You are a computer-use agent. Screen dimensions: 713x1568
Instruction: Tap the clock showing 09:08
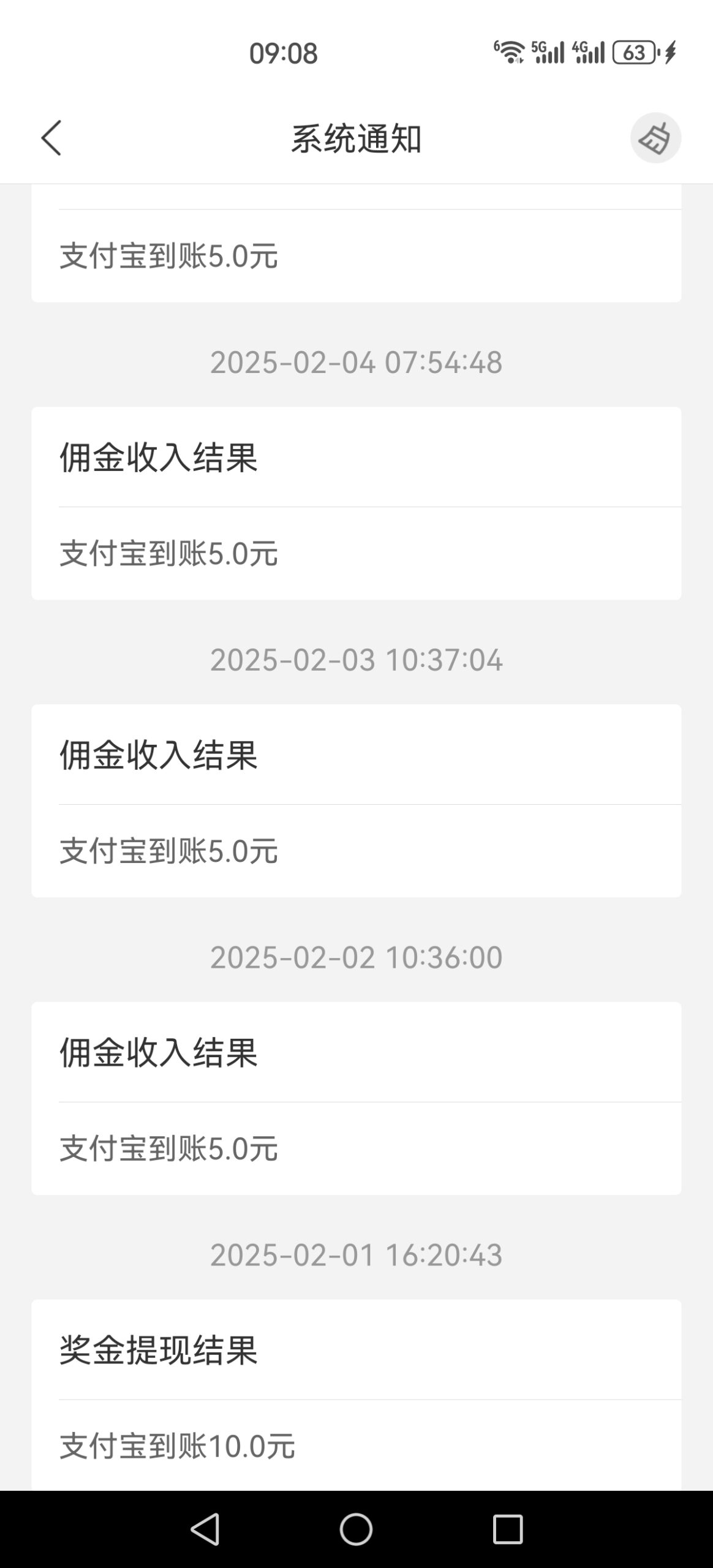click(x=282, y=55)
